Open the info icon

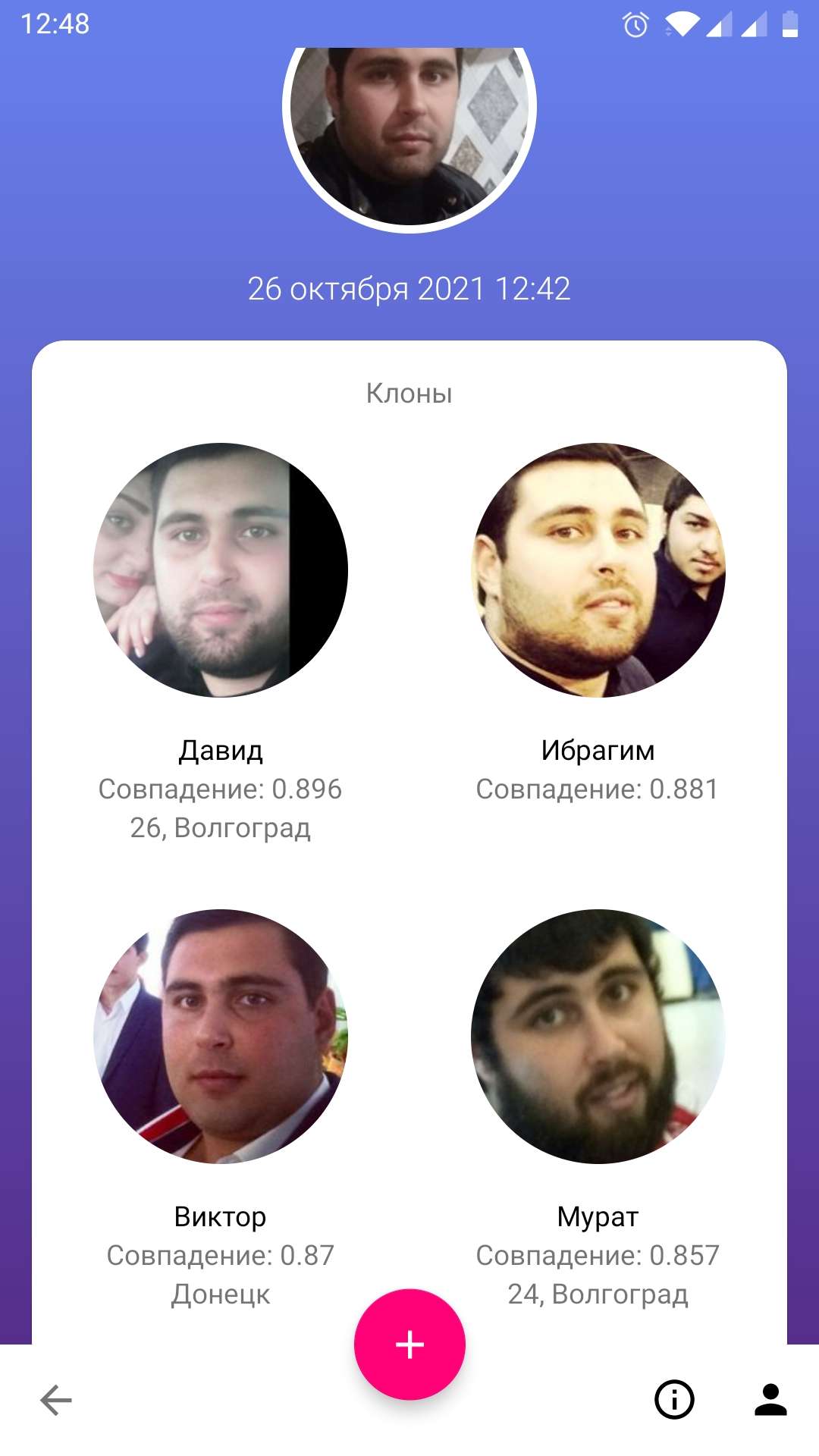[674, 1400]
